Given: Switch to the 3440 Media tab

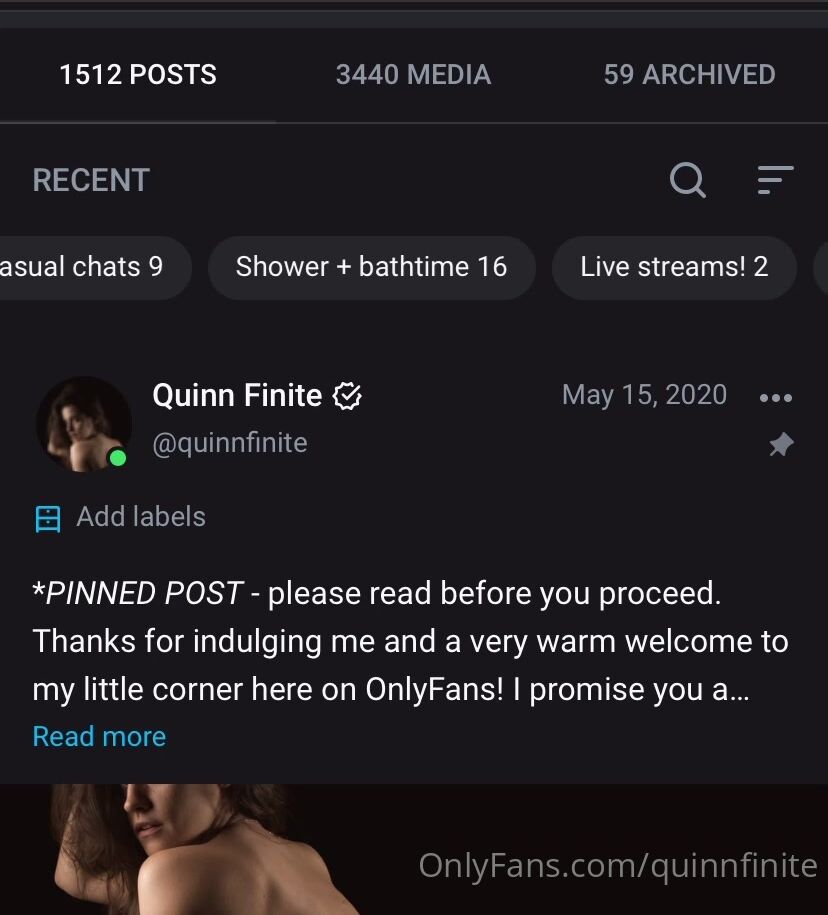Looking at the screenshot, I should (413, 75).
